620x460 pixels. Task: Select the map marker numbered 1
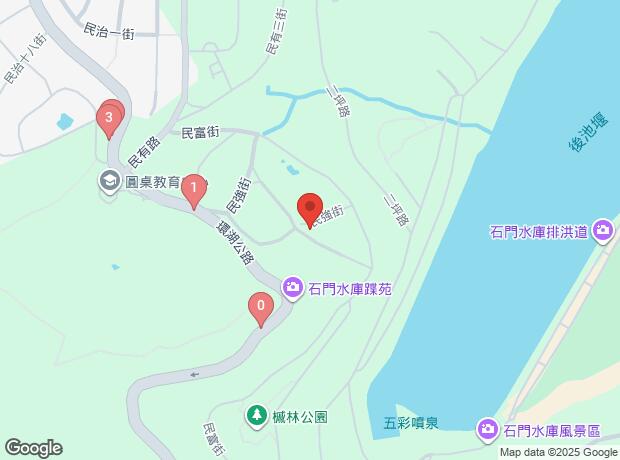pos(193,188)
